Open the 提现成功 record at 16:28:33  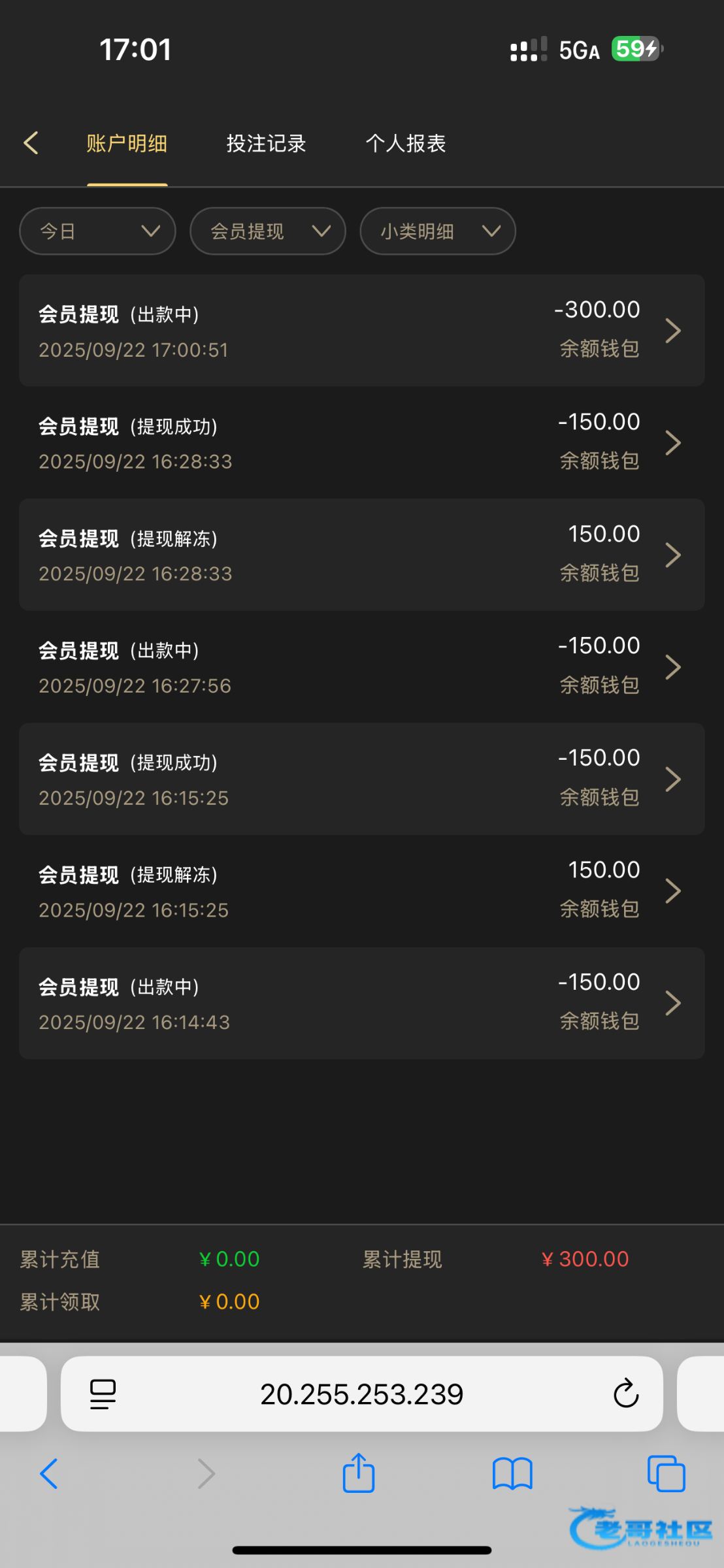[x=361, y=443]
